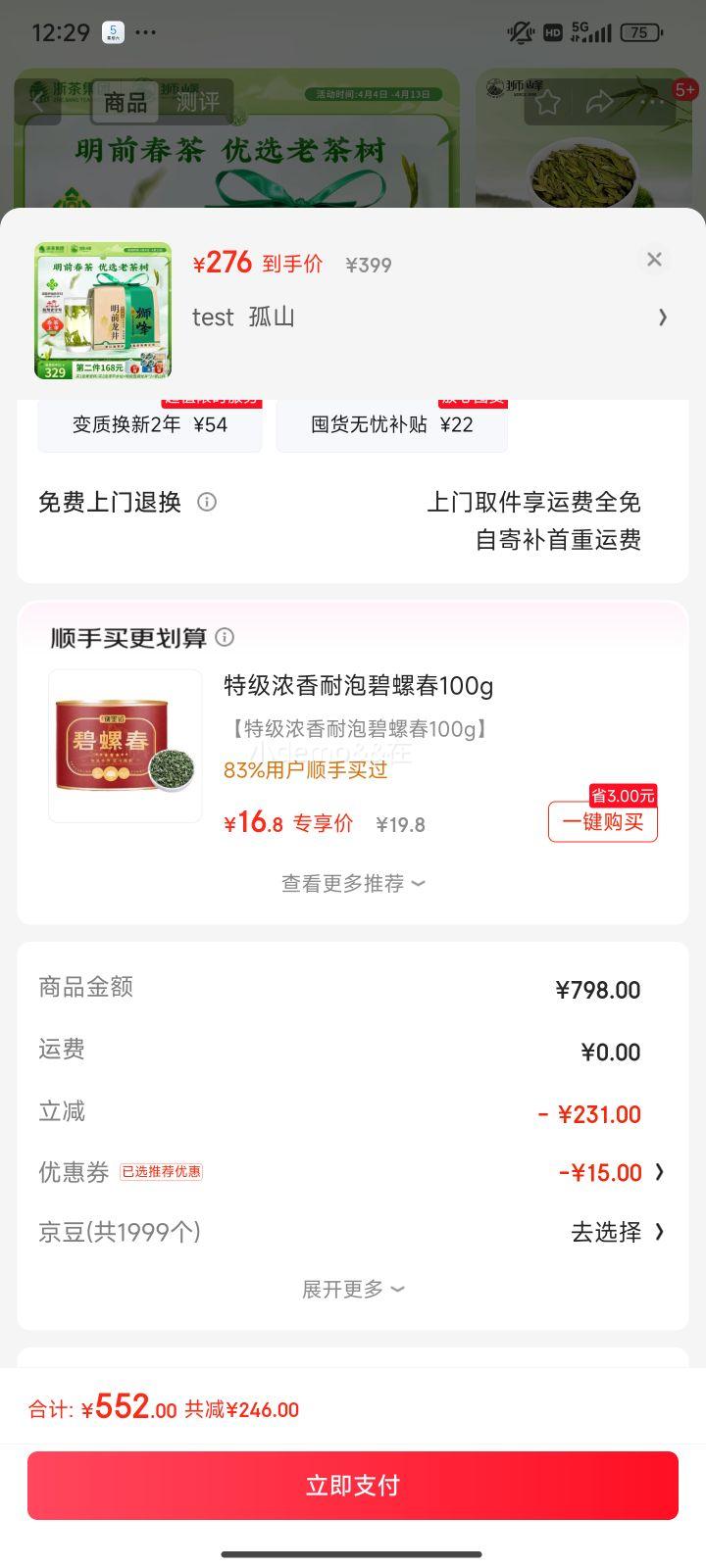Open the test 孤山 variant selector chevron
This screenshot has height=1568, width=706.
(663, 318)
